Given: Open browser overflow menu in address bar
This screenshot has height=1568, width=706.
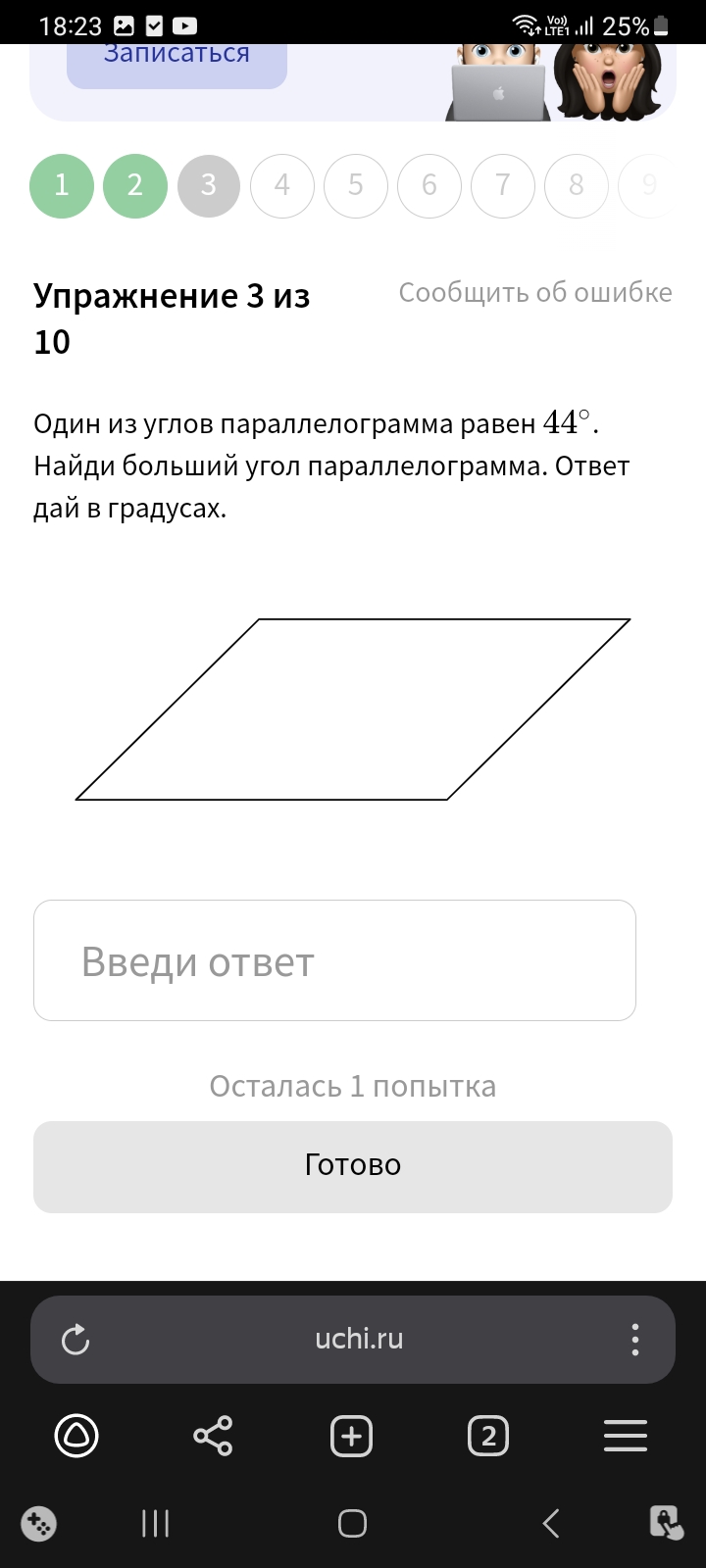Looking at the screenshot, I should pyautogui.click(x=635, y=1340).
